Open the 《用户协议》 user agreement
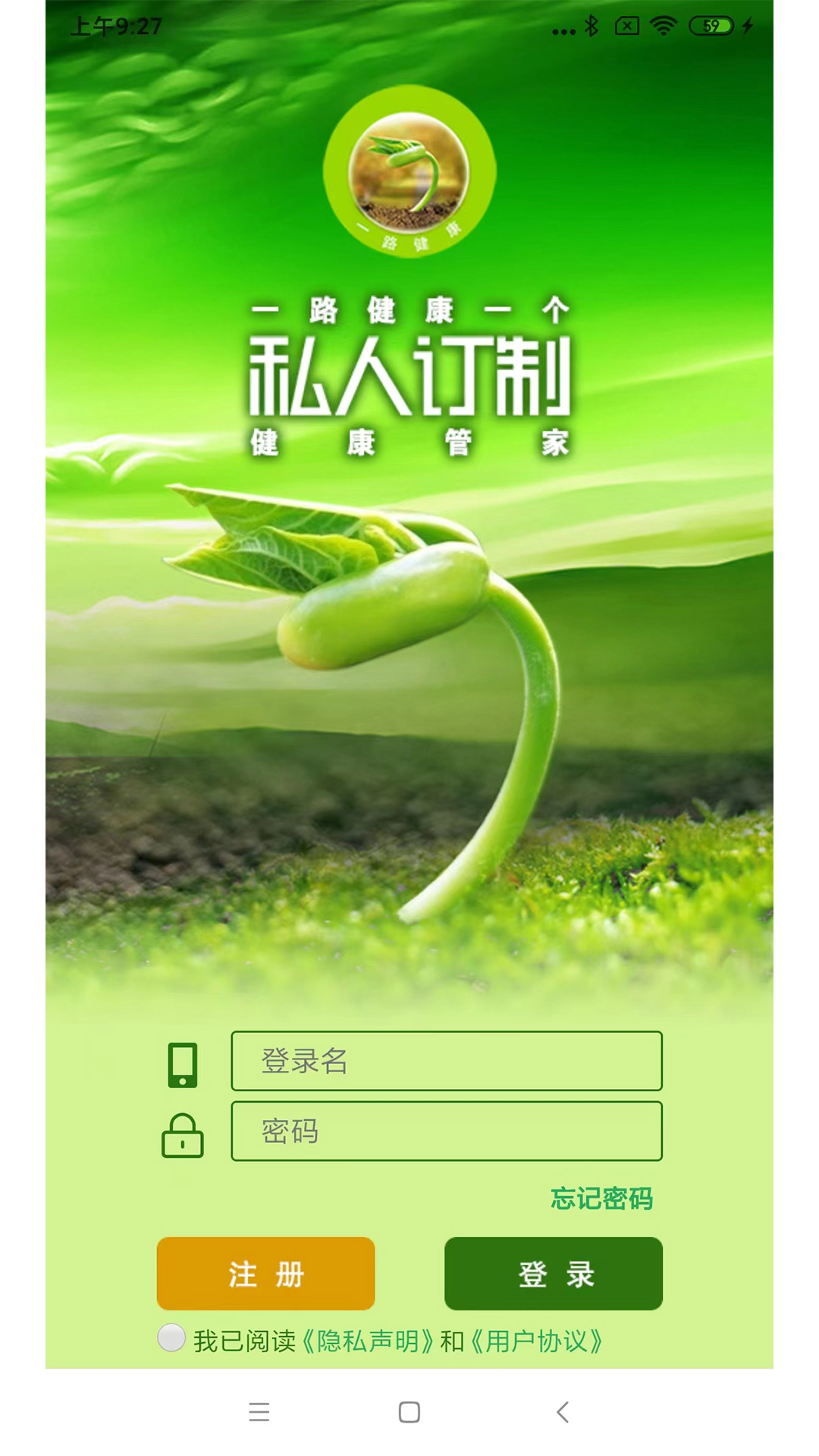 click(537, 1341)
